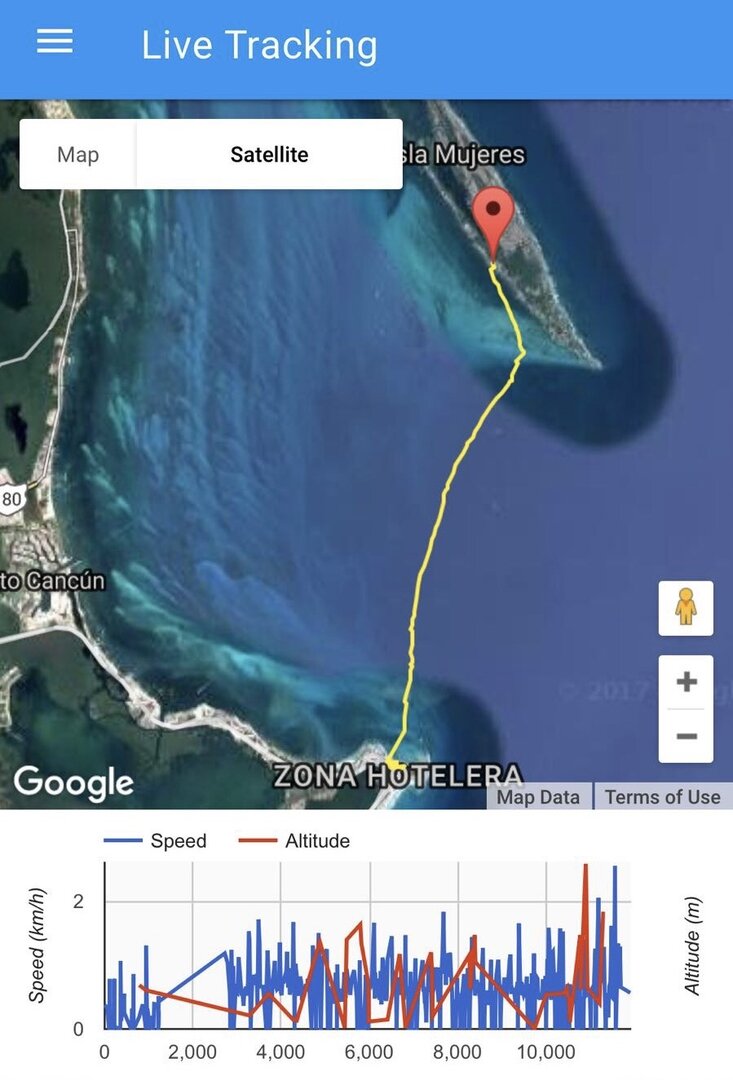Viewport: 733px width, 1080px height.
Task: Open the hamburger navigation menu
Action: click(55, 41)
